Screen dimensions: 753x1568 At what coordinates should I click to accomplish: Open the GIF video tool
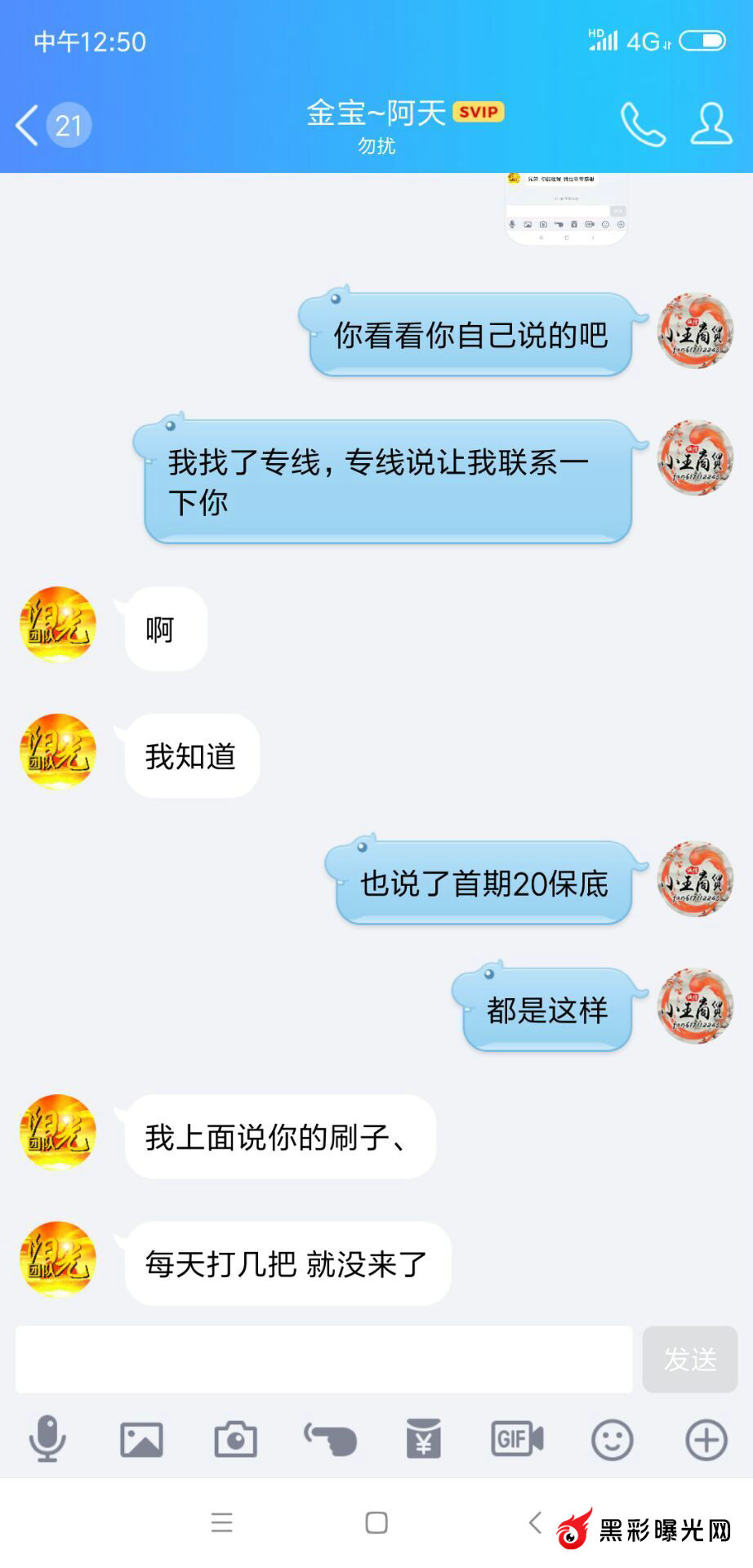pos(517,1439)
